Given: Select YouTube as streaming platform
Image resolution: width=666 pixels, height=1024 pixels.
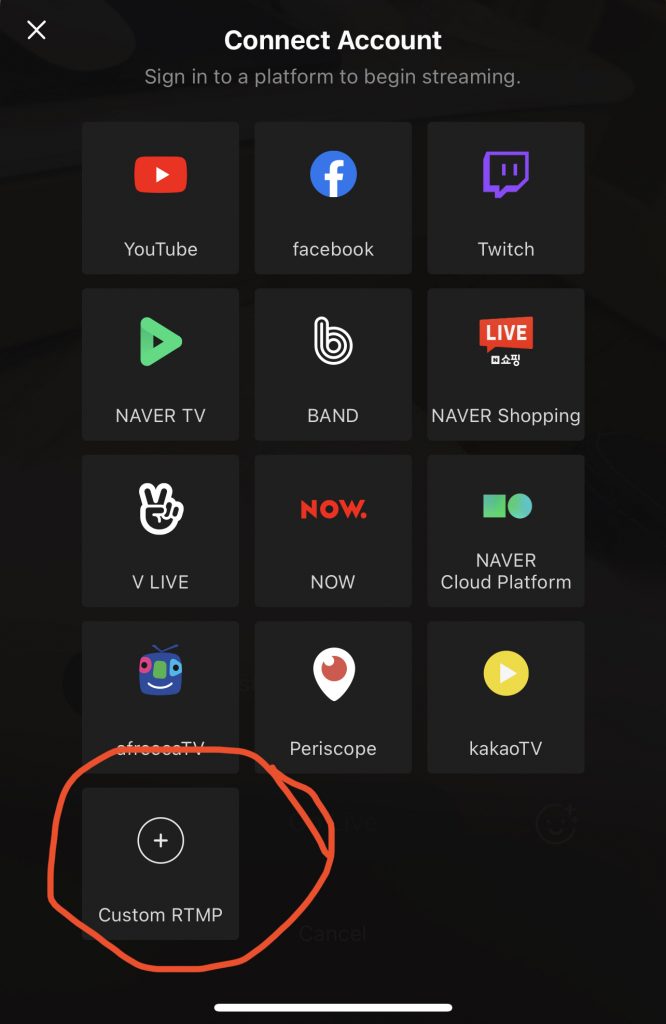Looking at the screenshot, I should [160, 198].
